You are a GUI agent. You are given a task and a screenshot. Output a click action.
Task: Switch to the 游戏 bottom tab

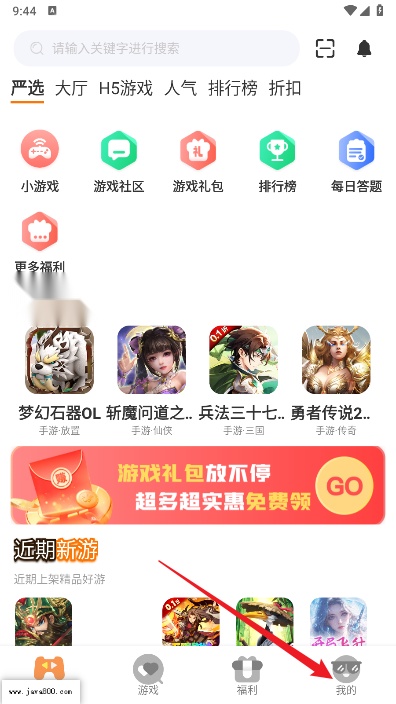148,676
